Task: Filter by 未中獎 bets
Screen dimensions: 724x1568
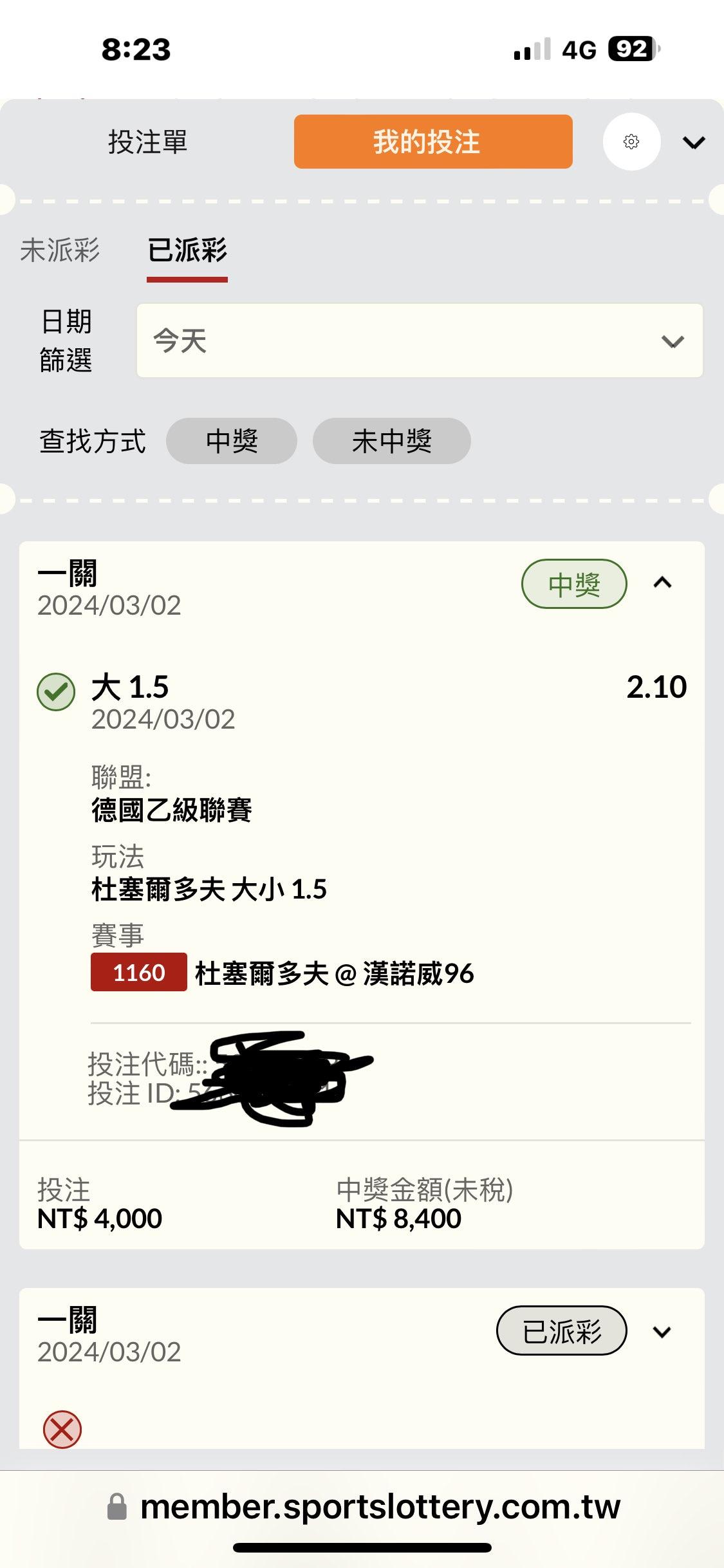Action: click(x=391, y=441)
